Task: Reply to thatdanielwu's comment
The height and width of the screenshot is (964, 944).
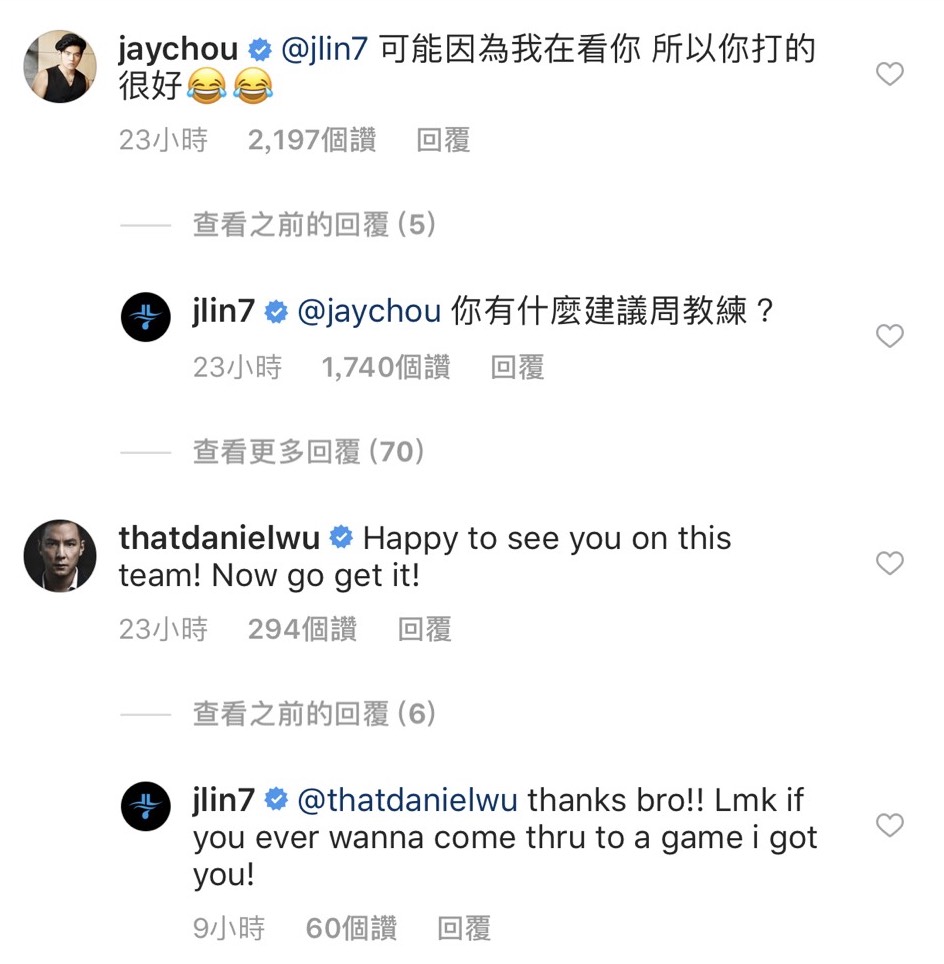Action: 425,629
